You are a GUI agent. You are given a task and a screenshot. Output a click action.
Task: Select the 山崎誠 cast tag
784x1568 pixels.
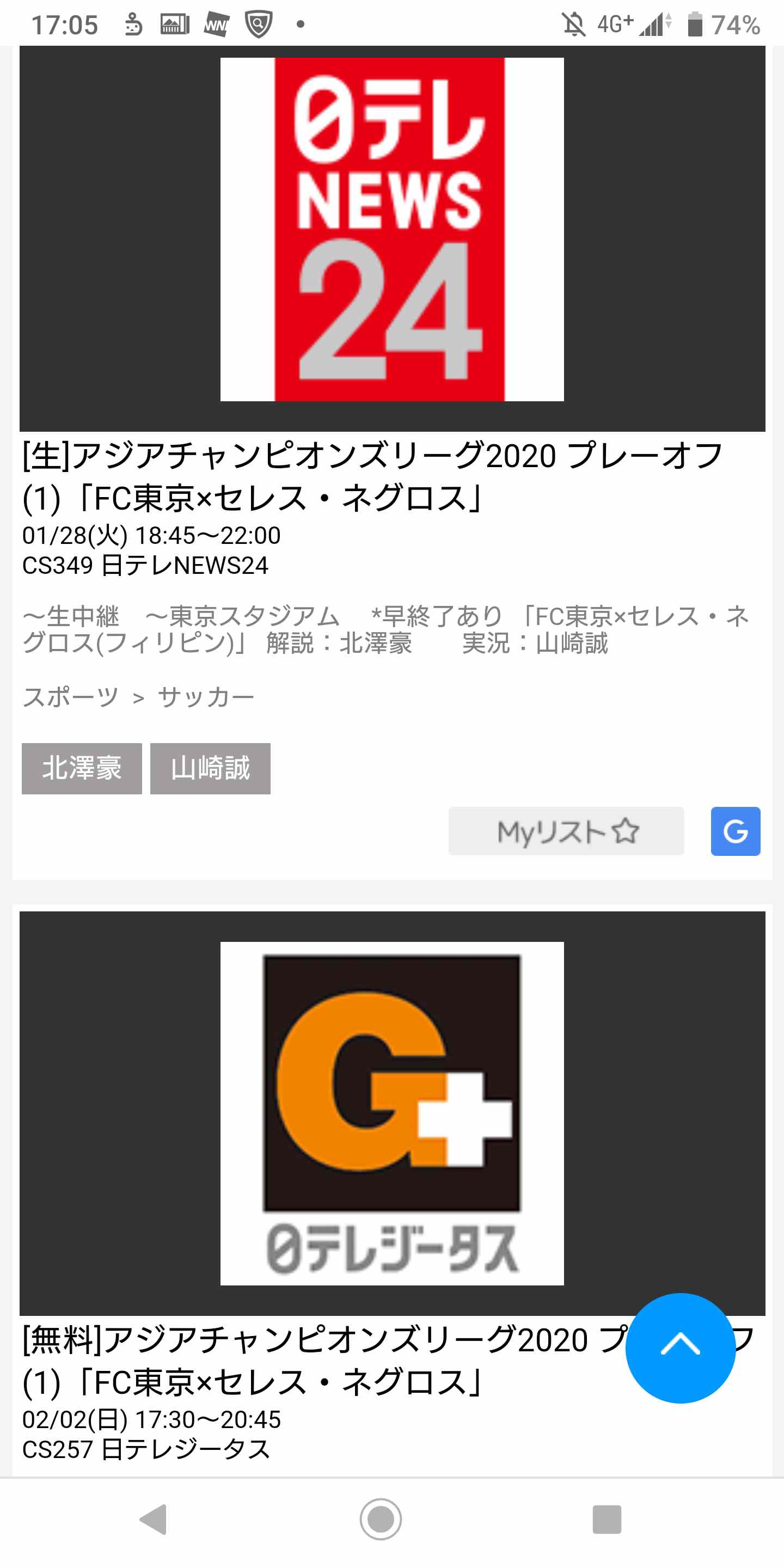coord(210,768)
